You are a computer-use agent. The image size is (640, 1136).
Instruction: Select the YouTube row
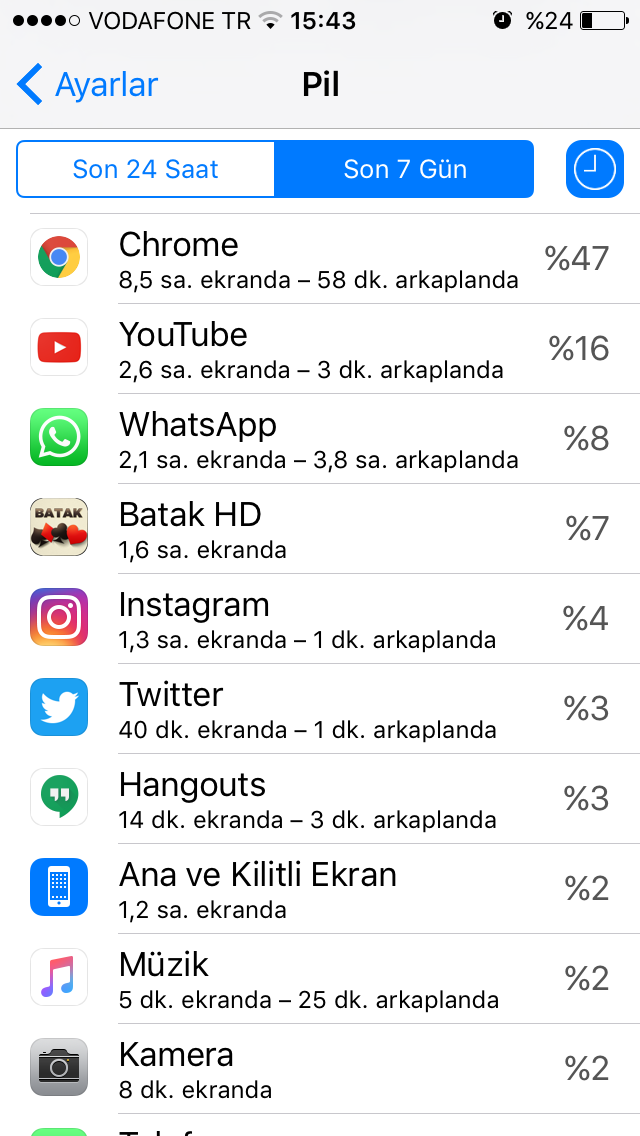[x=320, y=349]
